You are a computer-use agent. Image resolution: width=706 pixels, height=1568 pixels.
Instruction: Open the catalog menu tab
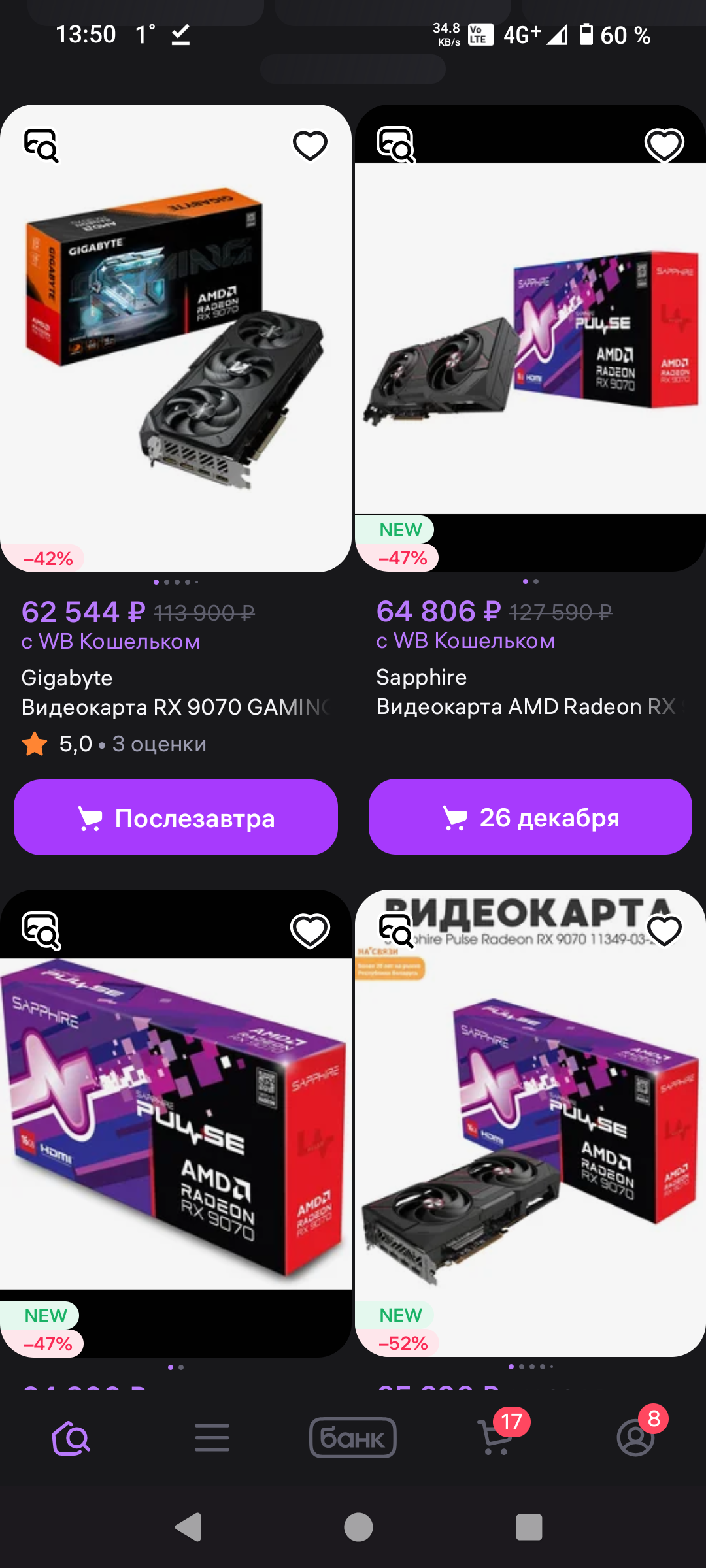point(212,1438)
